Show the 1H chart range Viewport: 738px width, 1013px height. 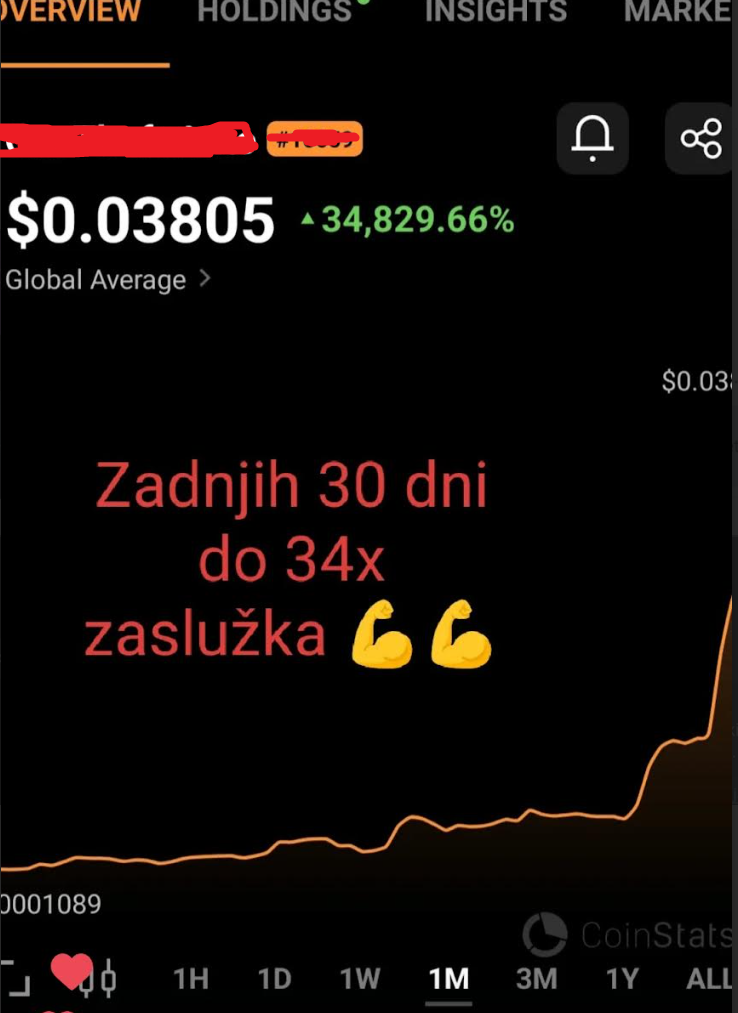(191, 978)
